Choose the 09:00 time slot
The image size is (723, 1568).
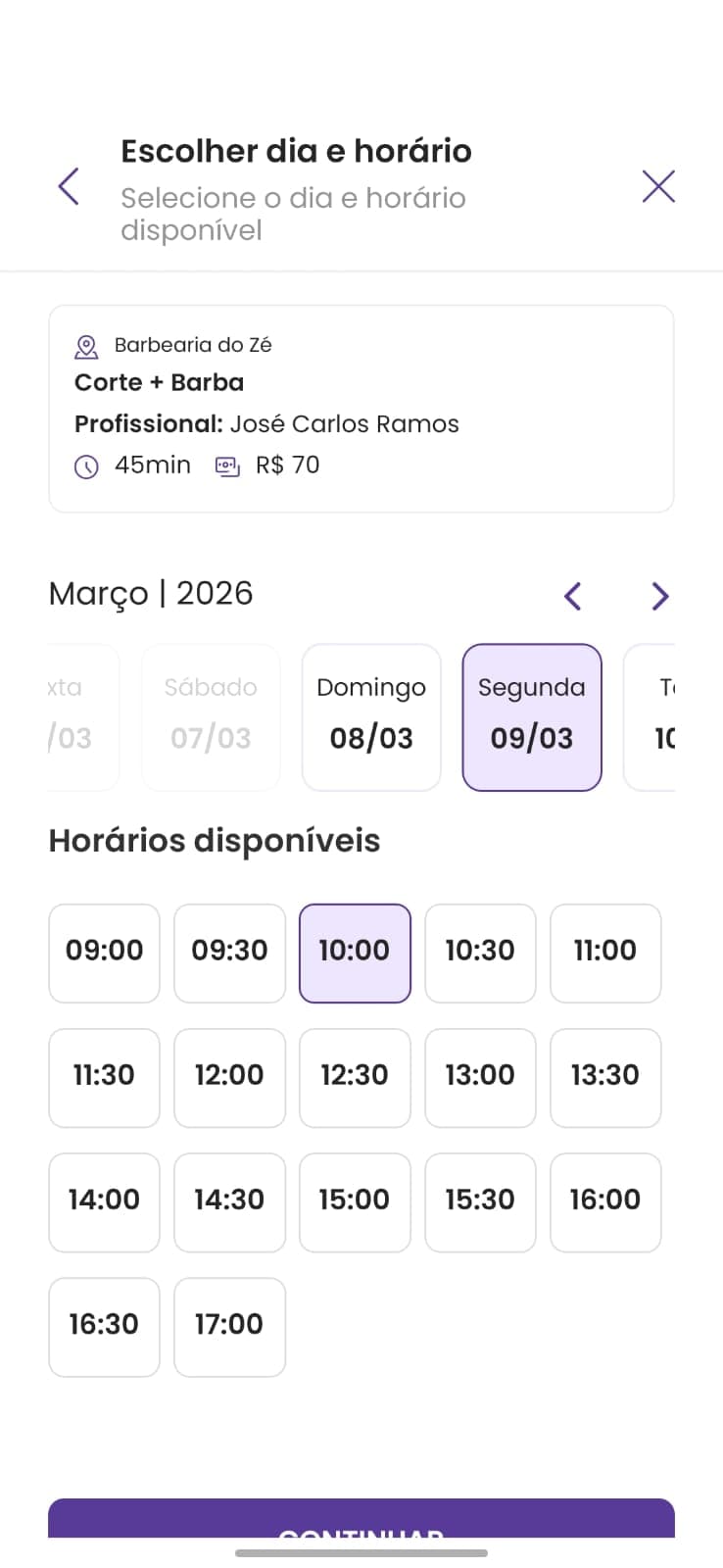104,952
